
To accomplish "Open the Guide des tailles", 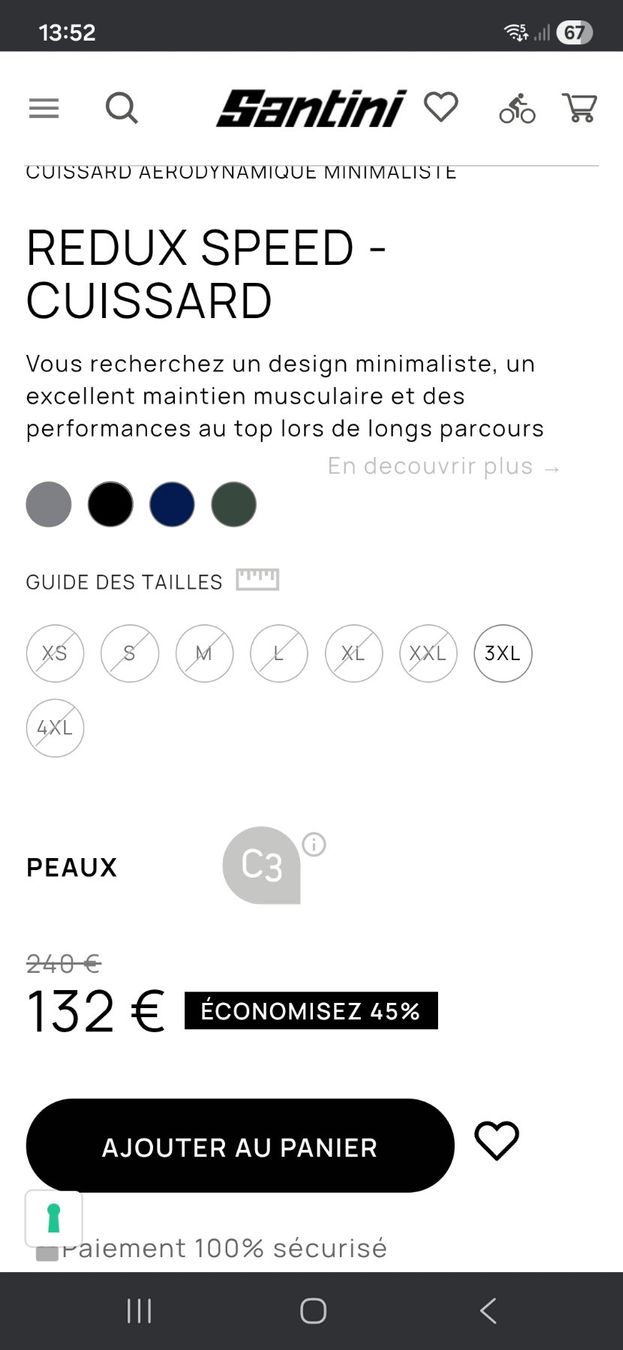I will (152, 581).
